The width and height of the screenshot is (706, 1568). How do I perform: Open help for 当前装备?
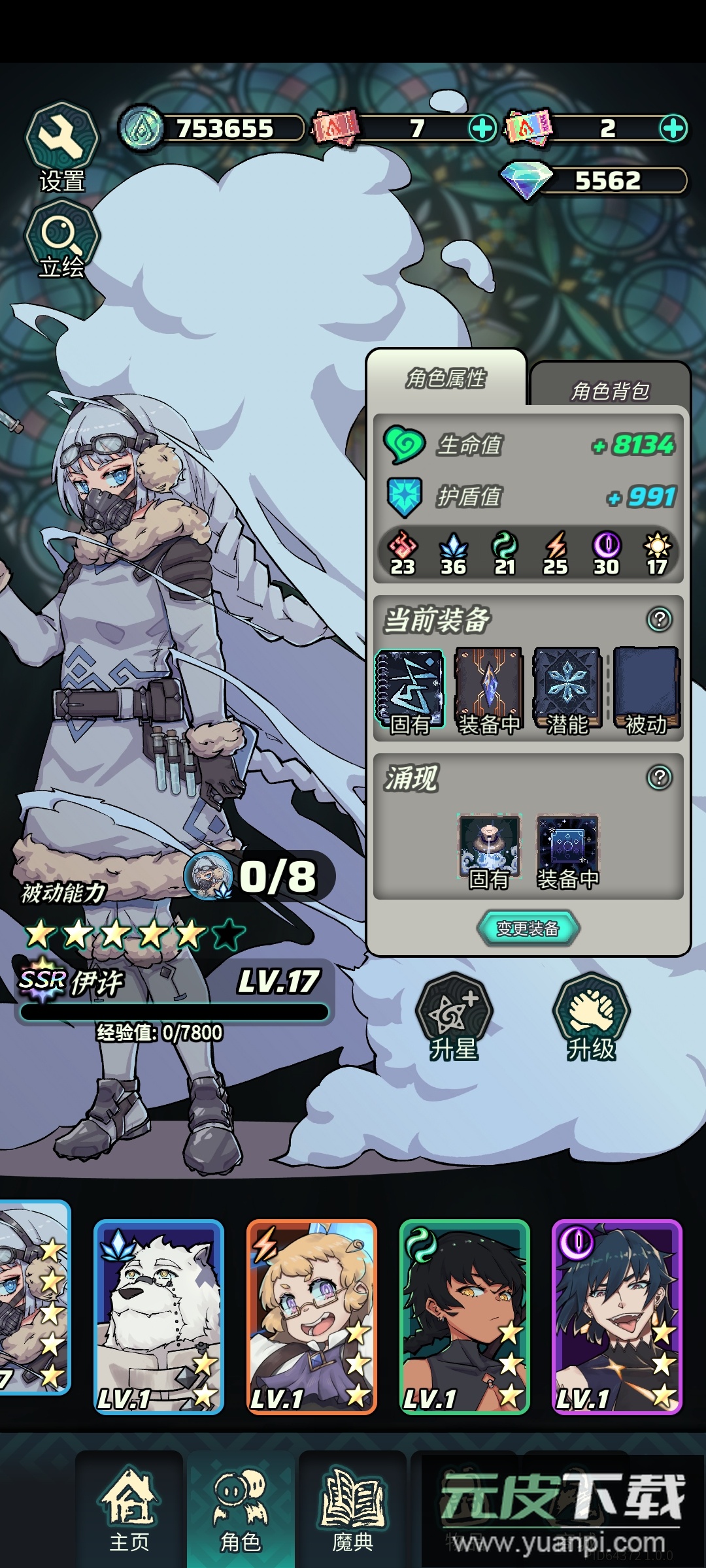pos(659,619)
